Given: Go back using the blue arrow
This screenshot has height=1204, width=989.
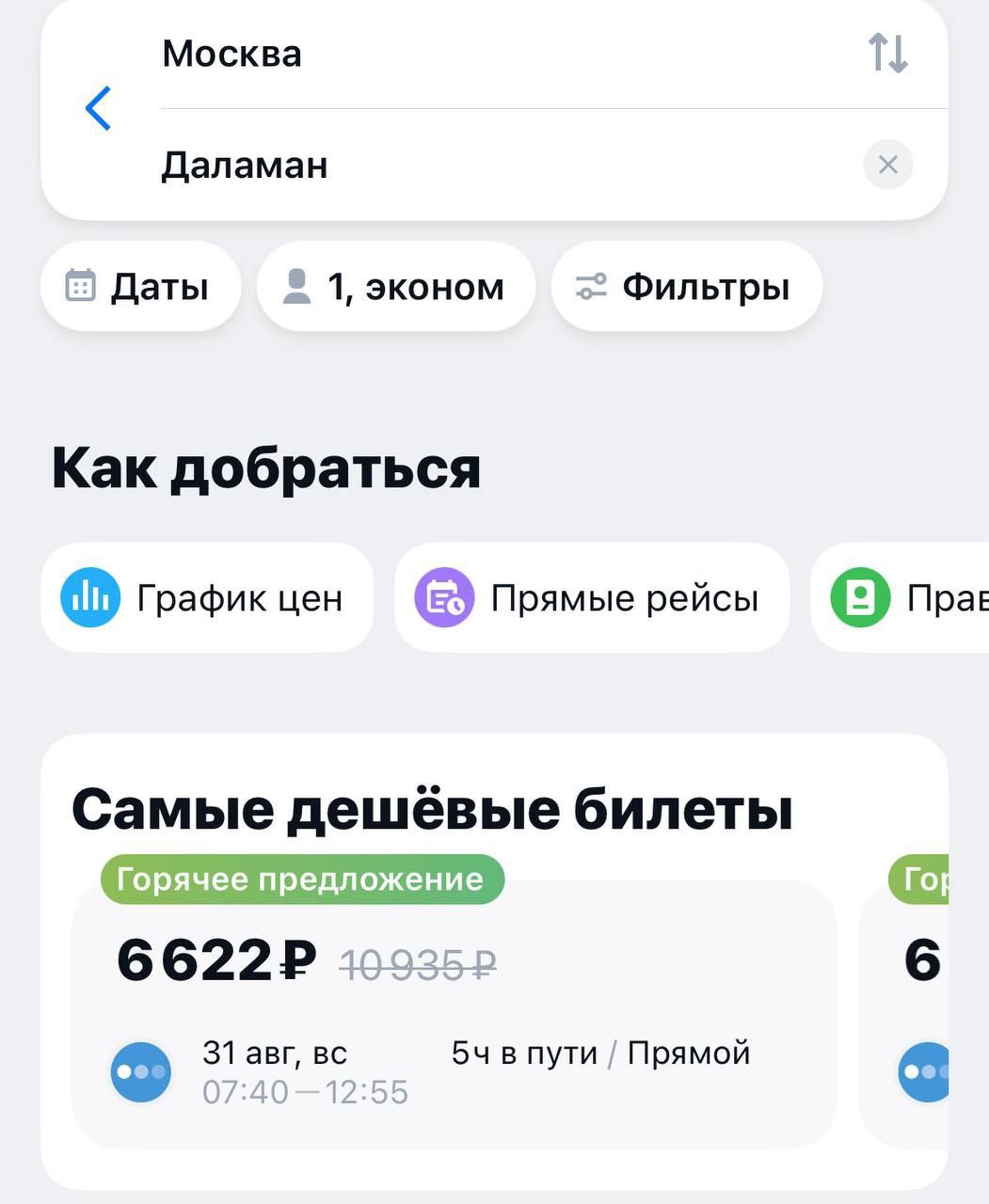Looking at the screenshot, I should point(98,108).
